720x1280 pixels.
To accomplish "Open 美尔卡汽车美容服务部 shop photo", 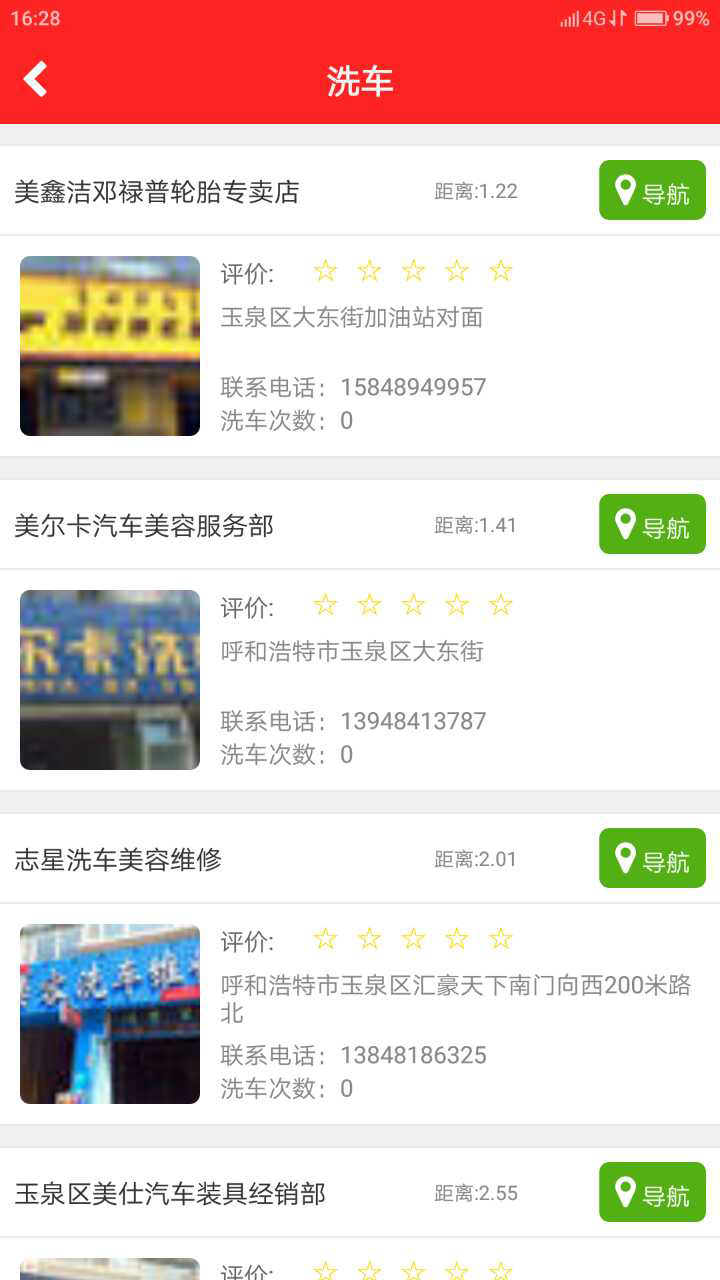I will tap(110, 680).
